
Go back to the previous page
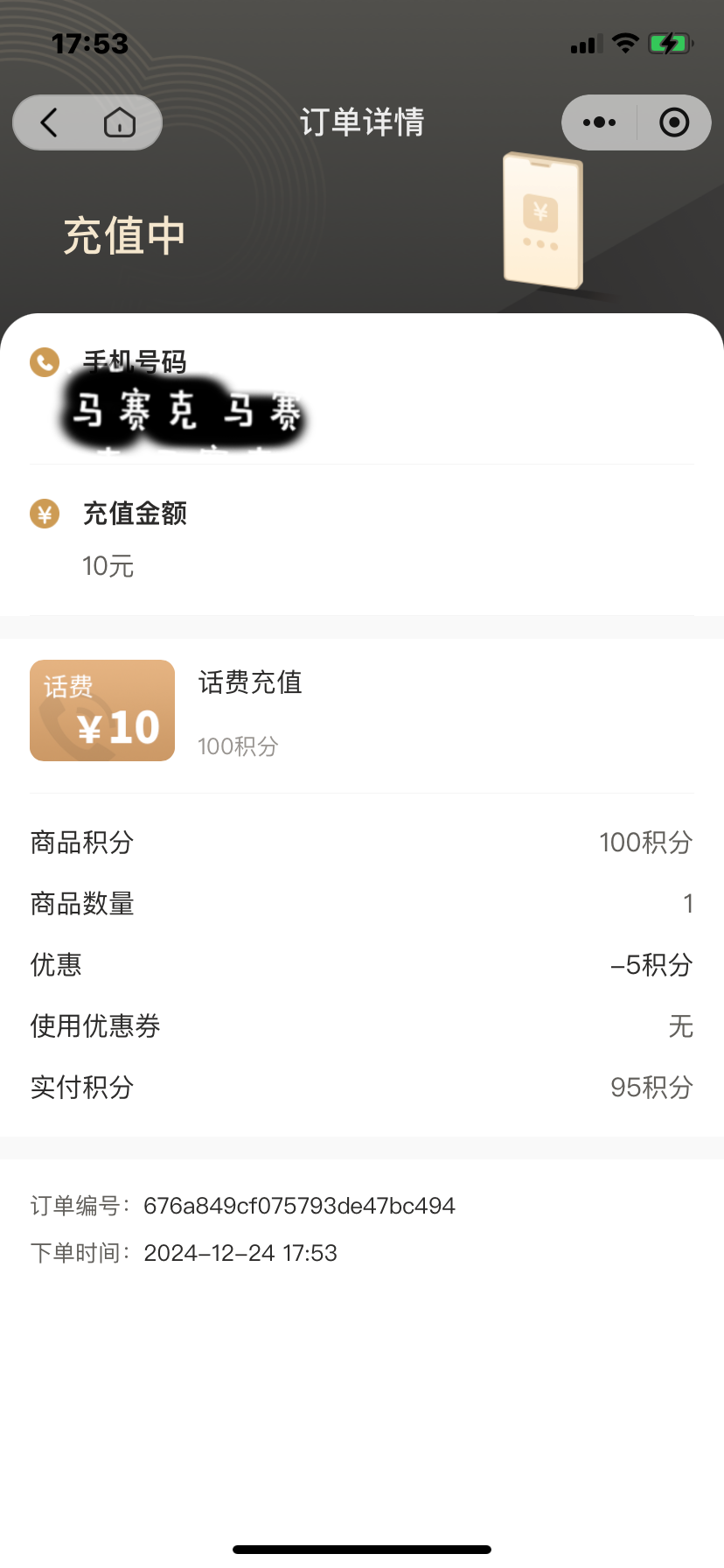[49, 122]
